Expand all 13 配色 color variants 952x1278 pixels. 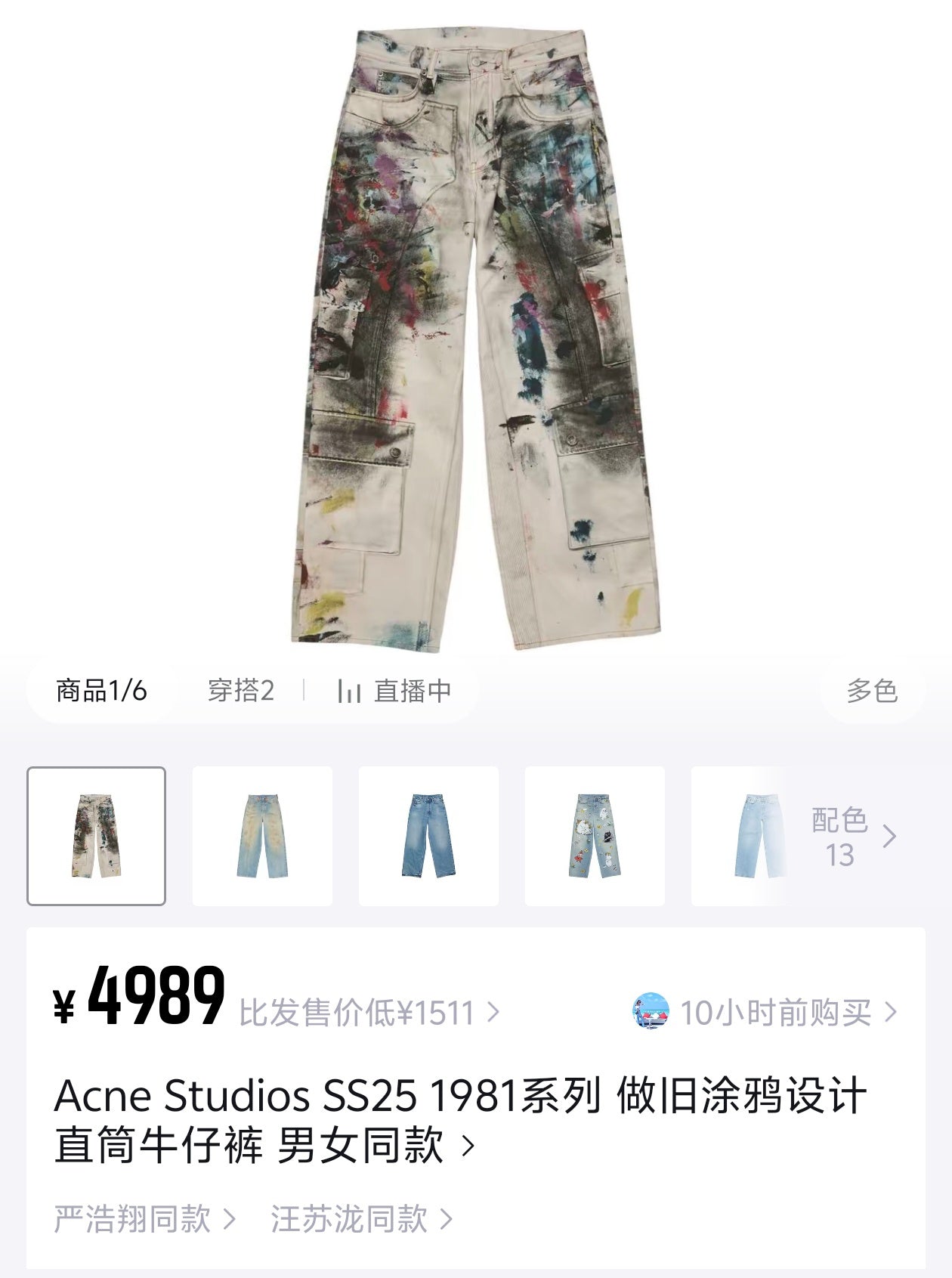(x=852, y=837)
